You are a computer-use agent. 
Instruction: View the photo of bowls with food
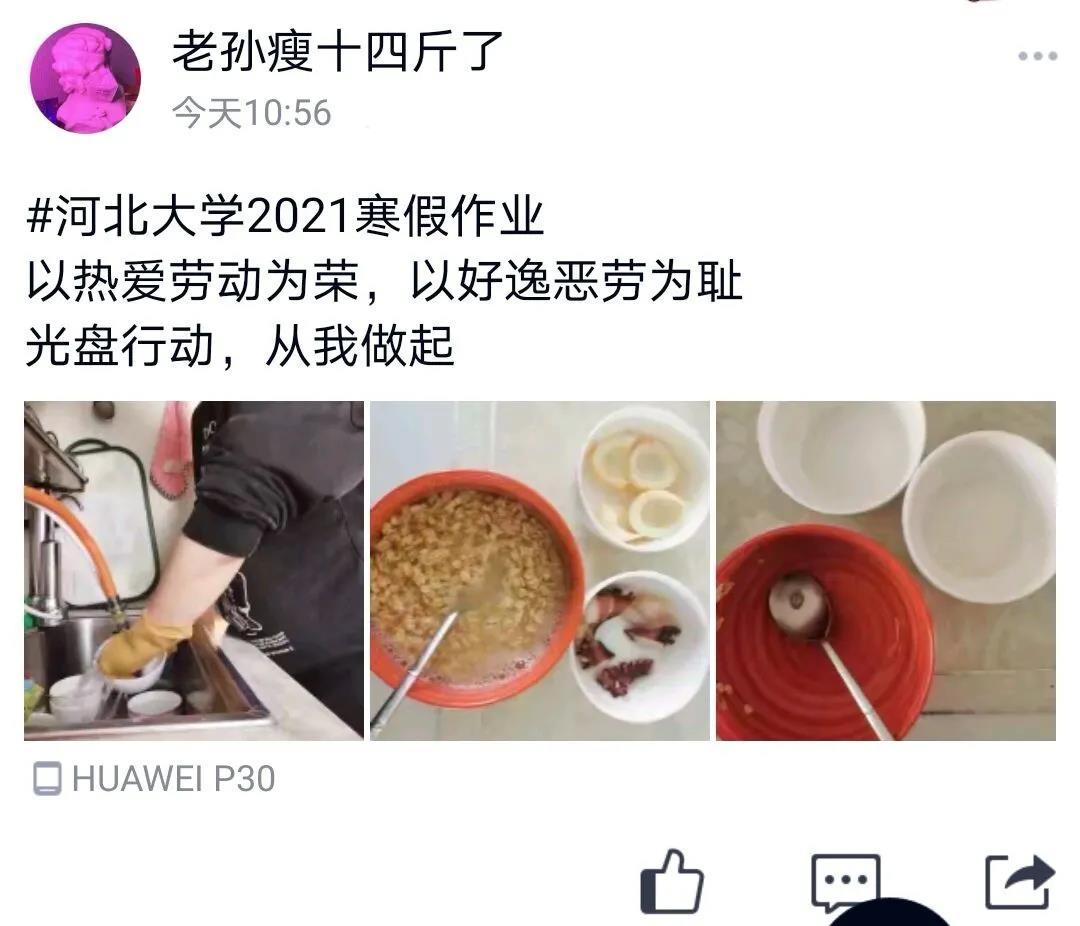[x=539, y=570]
